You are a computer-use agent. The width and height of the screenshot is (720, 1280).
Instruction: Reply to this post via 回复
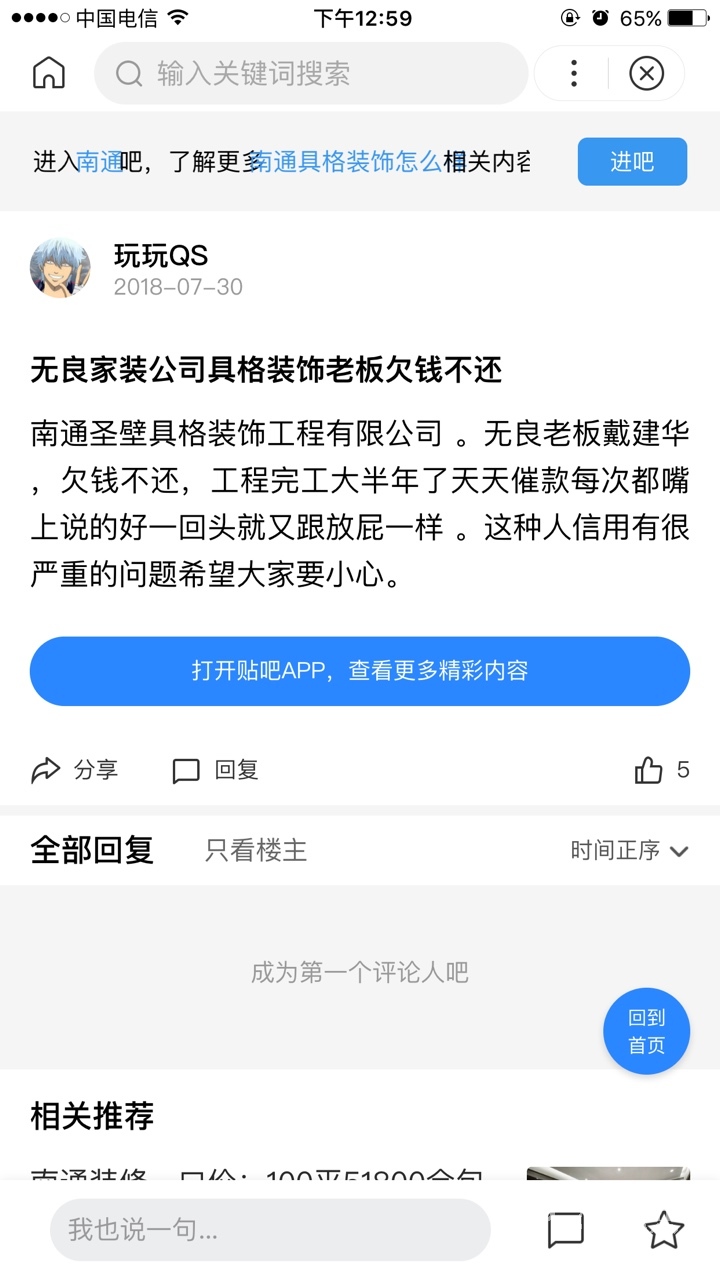point(216,770)
